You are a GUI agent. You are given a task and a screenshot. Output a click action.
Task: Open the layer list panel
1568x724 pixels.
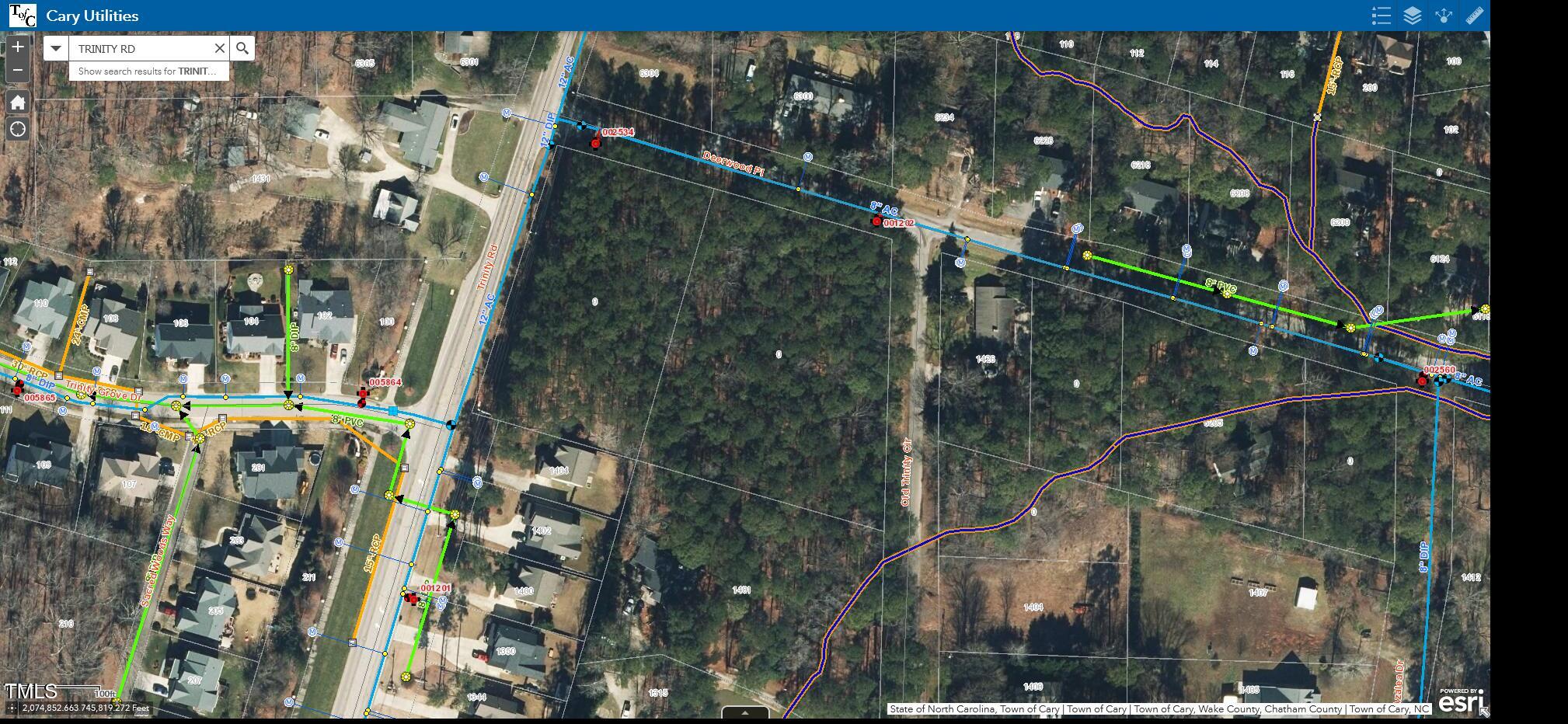coord(1413,16)
